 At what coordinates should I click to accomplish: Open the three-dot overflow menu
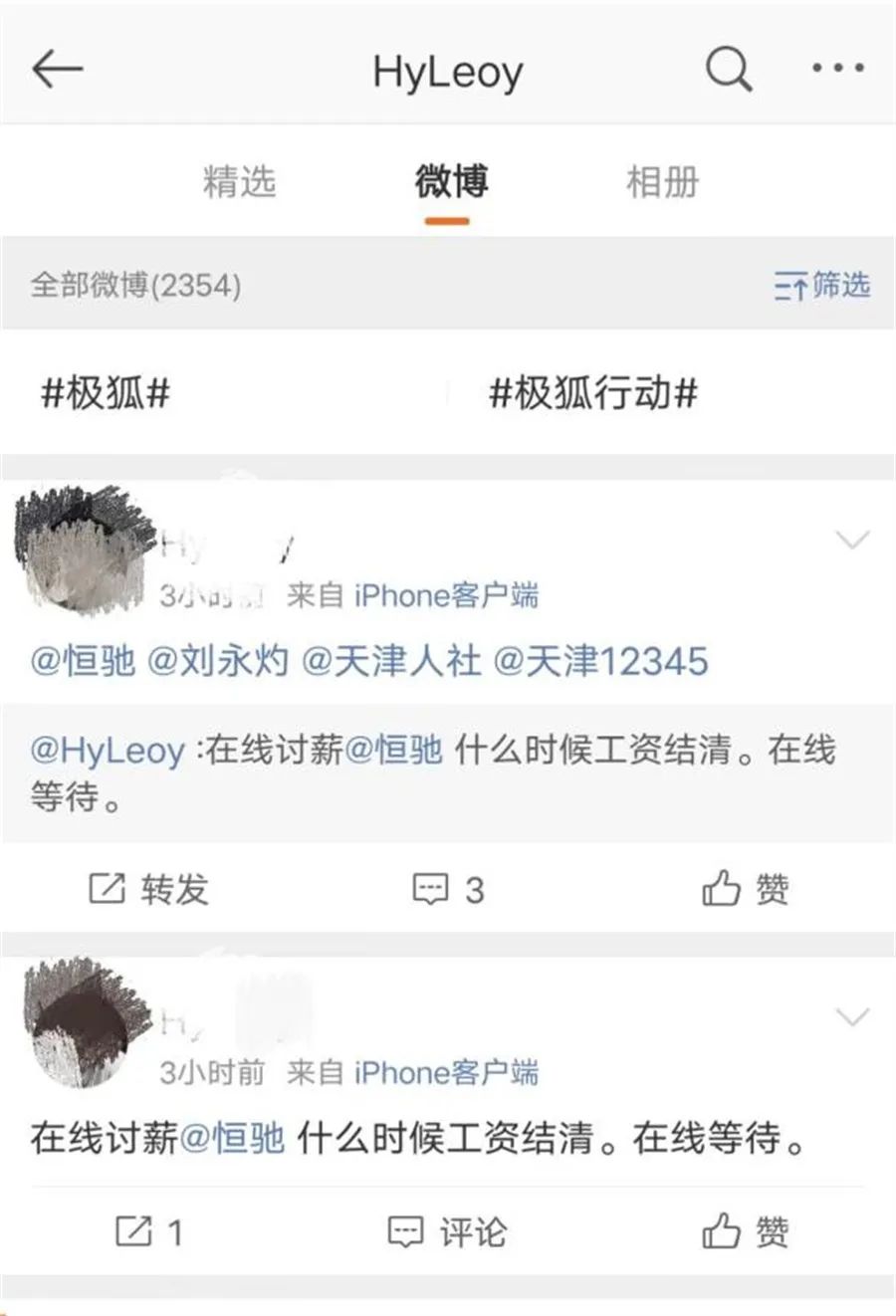[x=837, y=69]
